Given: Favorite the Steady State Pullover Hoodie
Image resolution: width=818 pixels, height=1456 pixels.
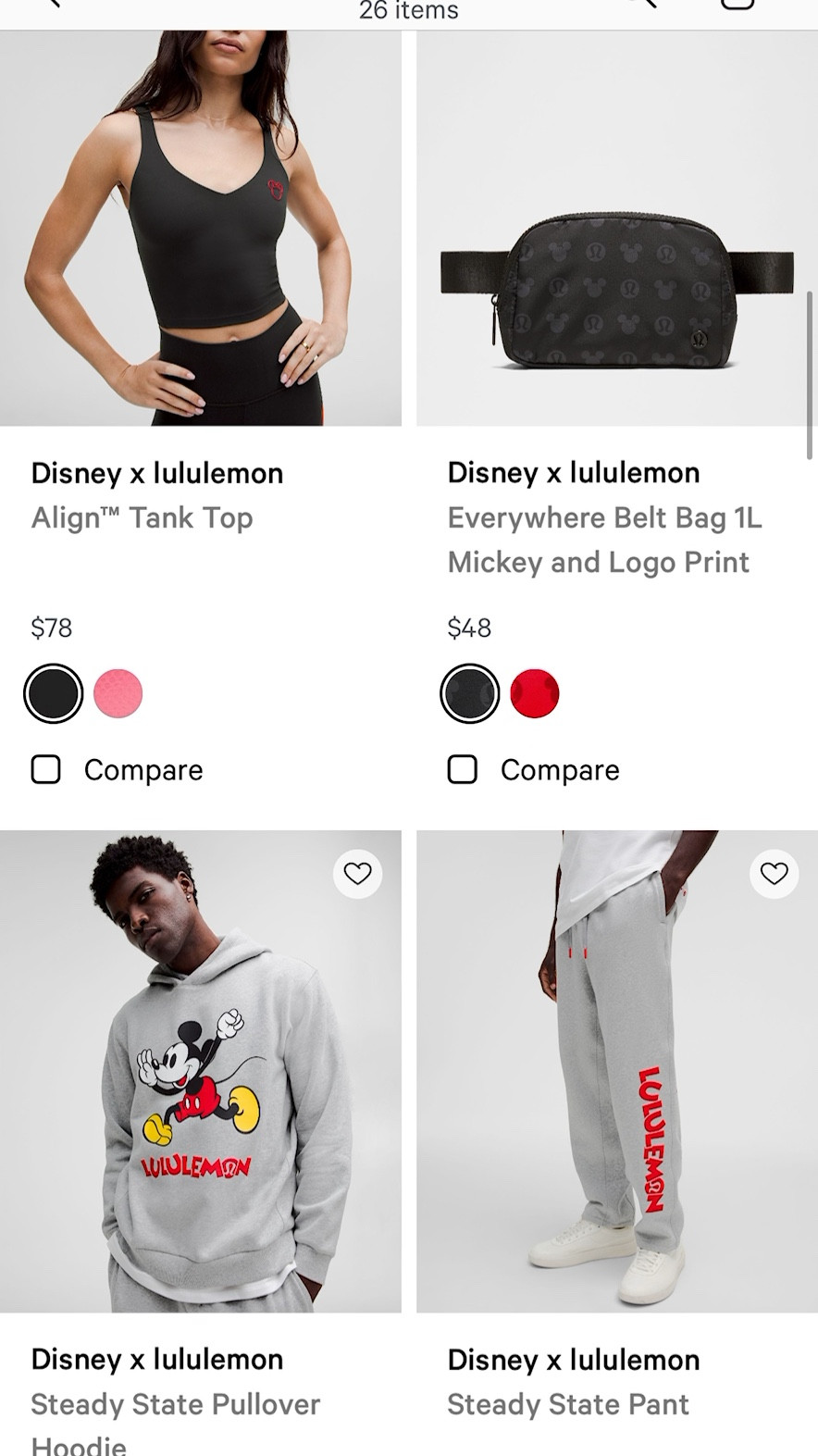Looking at the screenshot, I should coord(357,873).
